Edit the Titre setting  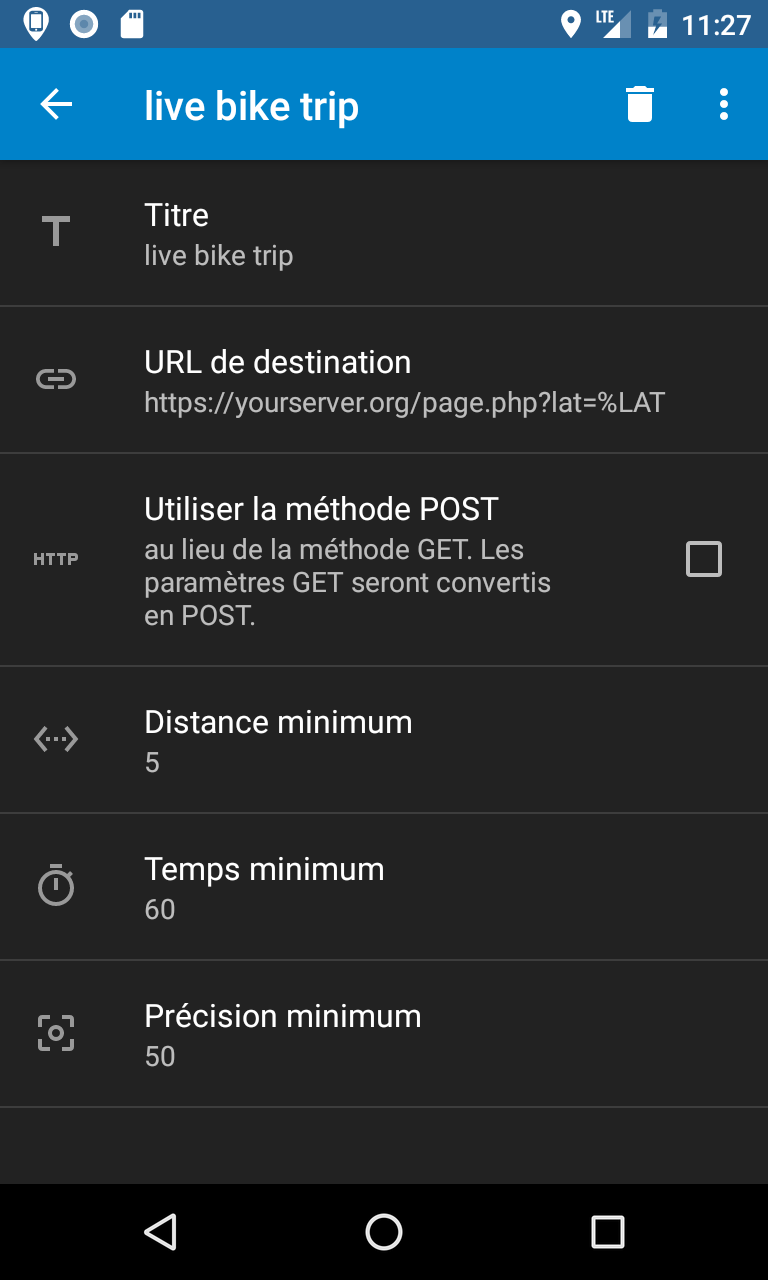[384, 234]
